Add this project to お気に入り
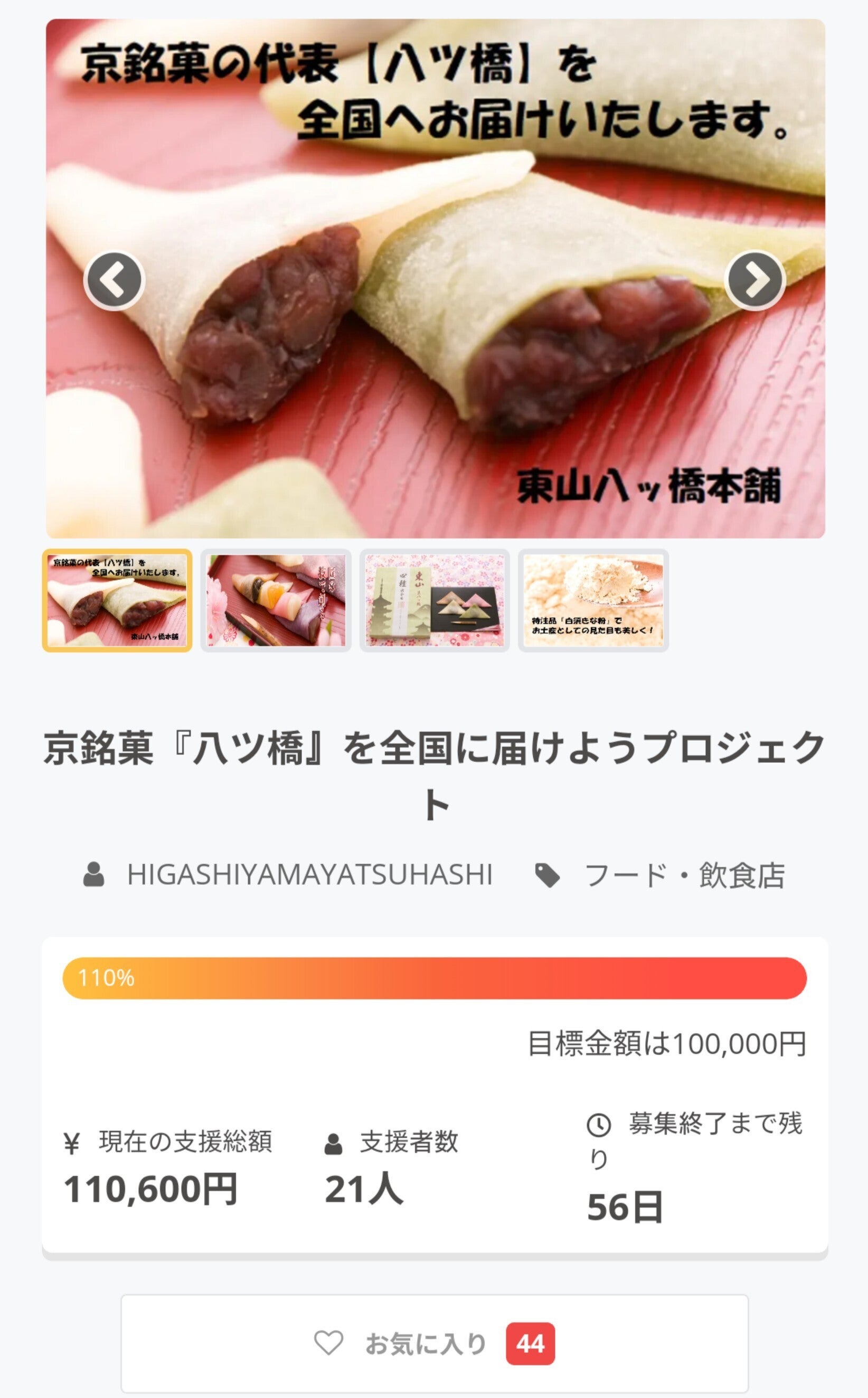Viewport: 868px width, 1398px height. [x=434, y=1344]
